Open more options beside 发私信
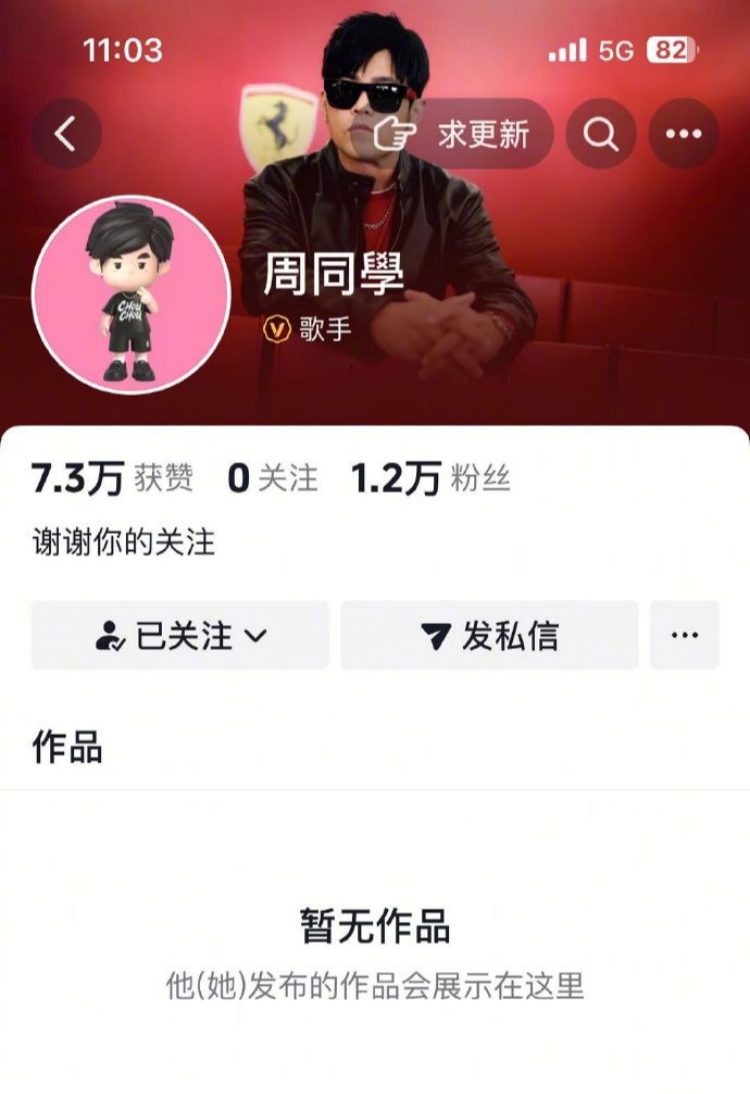The height and width of the screenshot is (1094, 750). tap(684, 635)
